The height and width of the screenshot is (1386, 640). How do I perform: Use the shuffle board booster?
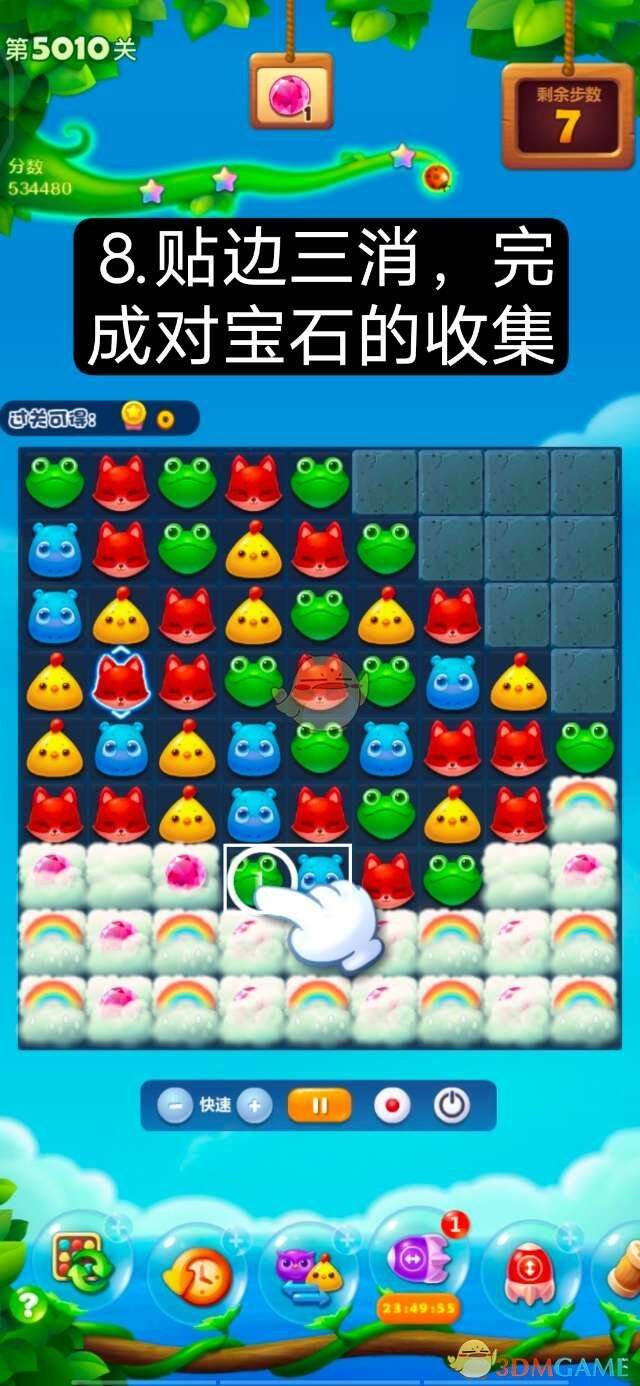click(x=82, y=1262)
